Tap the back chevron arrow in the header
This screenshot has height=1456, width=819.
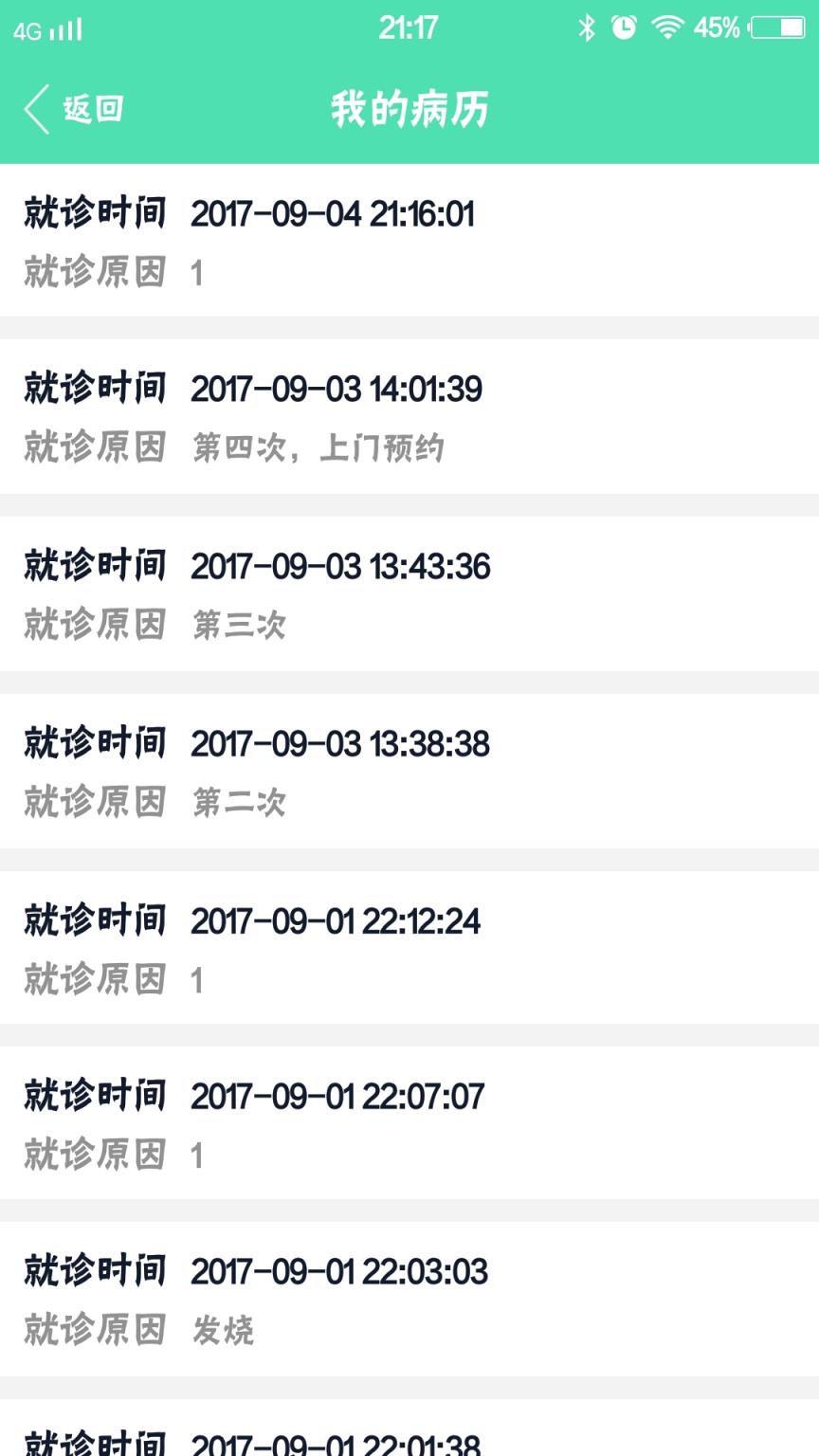[35, 108]
